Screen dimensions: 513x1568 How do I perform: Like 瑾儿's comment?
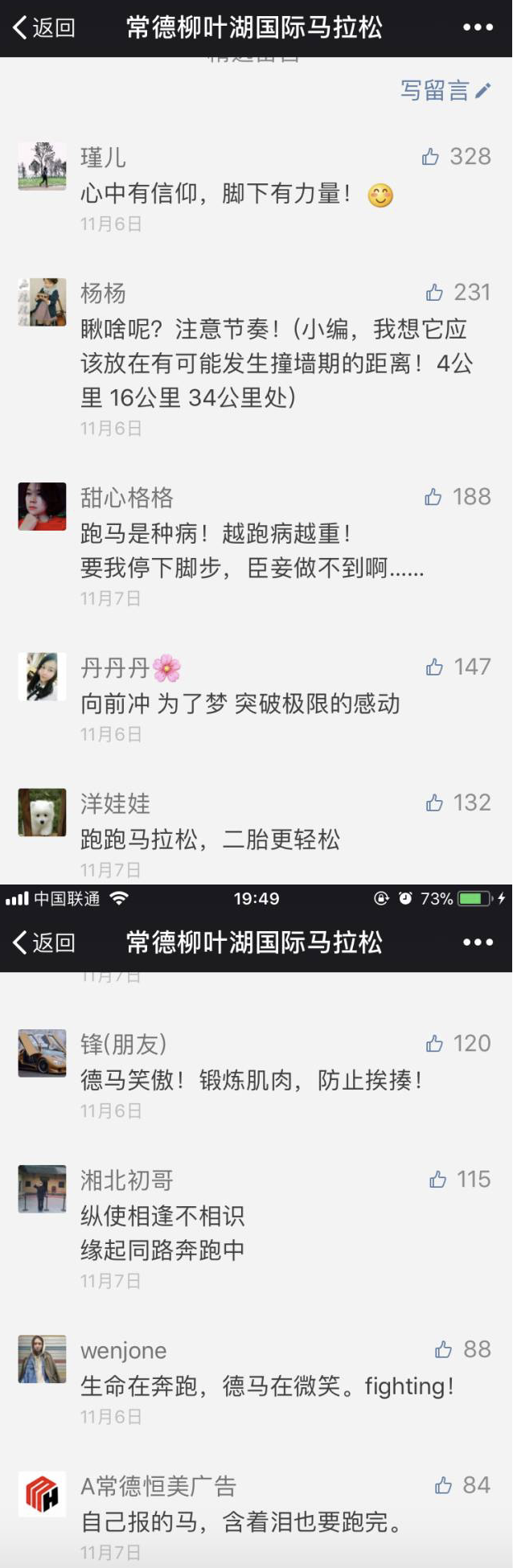click(x=431, y=157)
